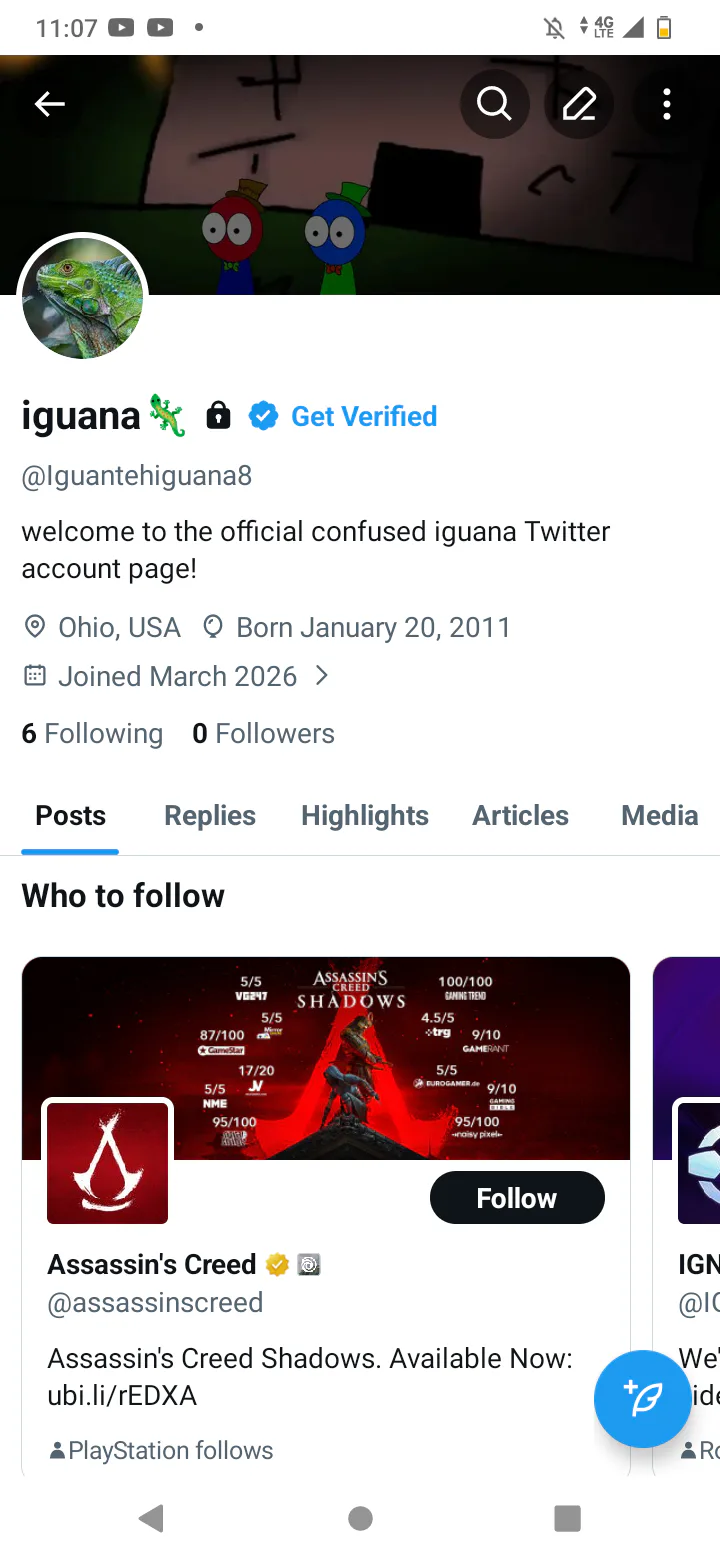This screenshot has height=1560, width=720.
Task: Go back using the top-left arrow
Action: [x=49, y=104]
